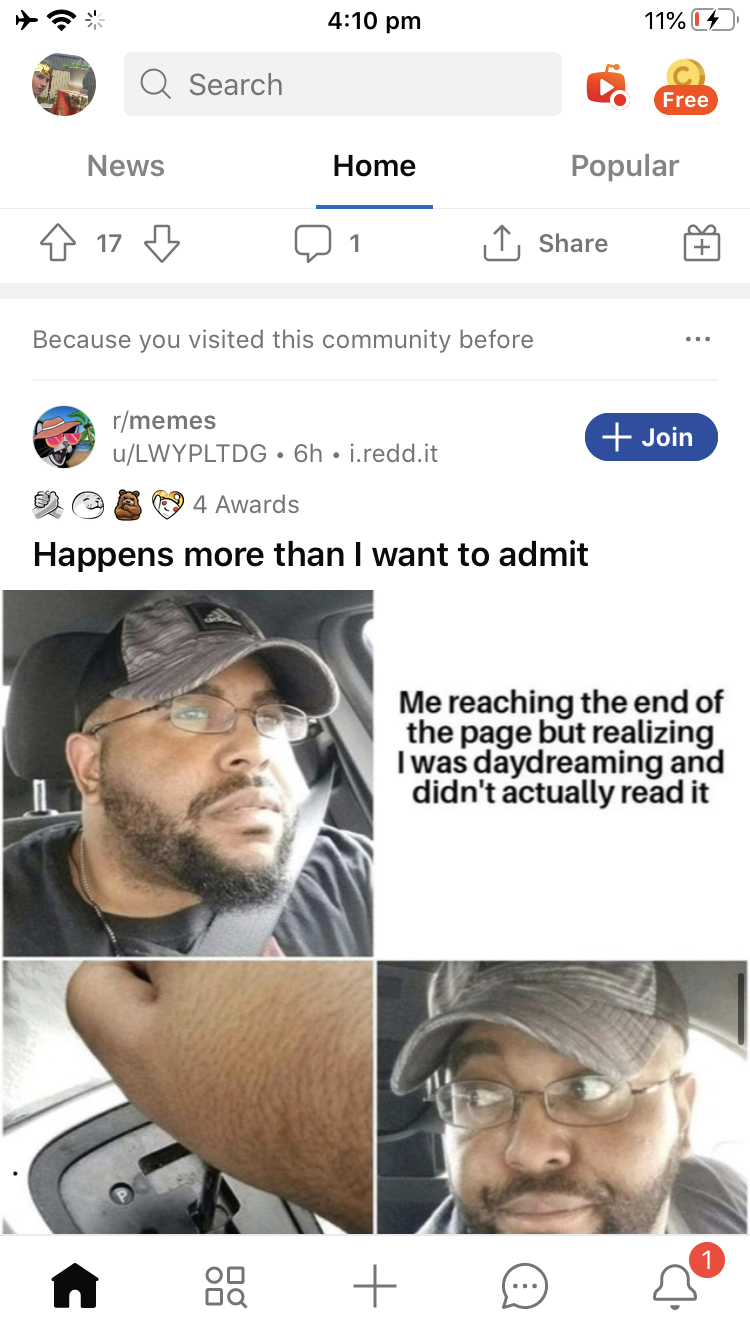Tap the Search field
The height and width of the screenshot is (1334, 750).
pos(342,85)
